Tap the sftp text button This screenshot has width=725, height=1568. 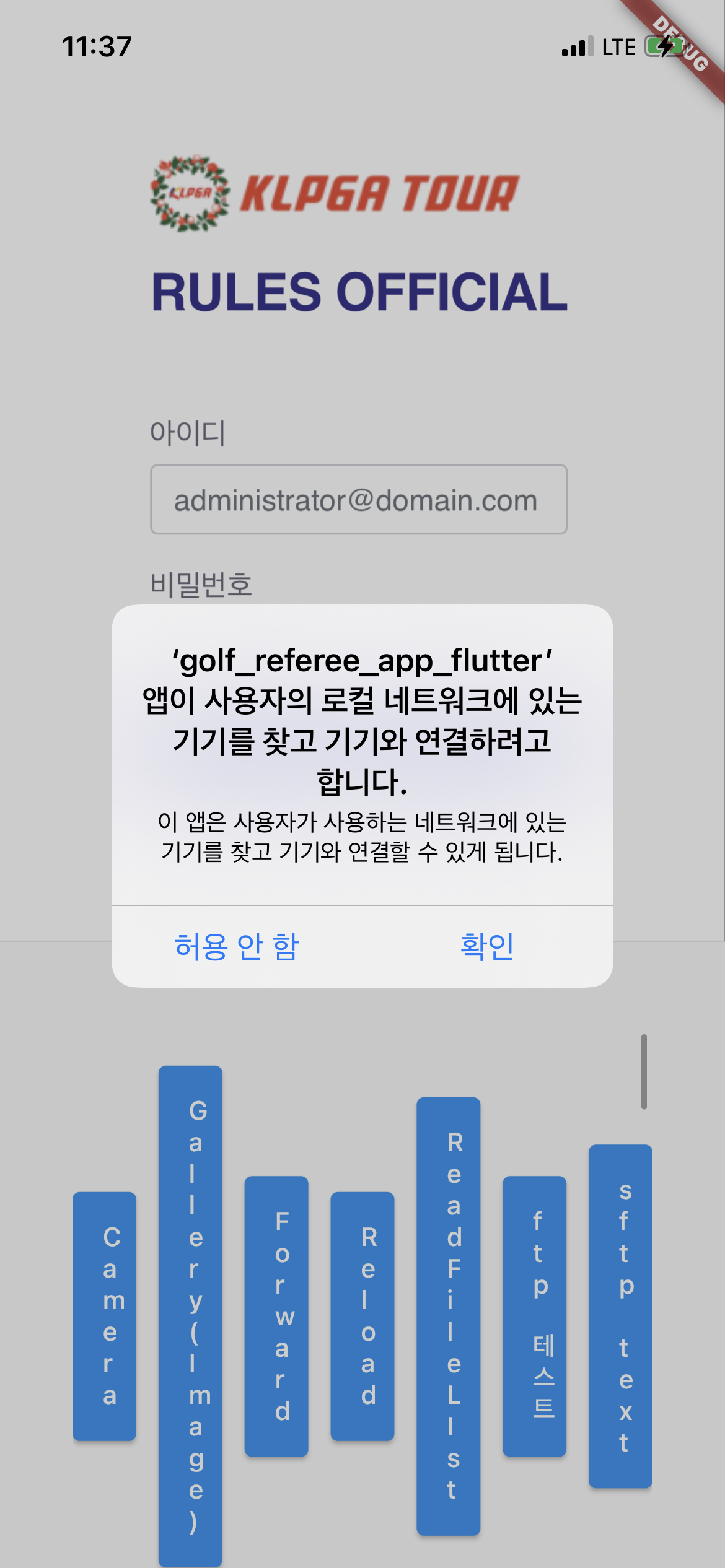(620, 1316)
